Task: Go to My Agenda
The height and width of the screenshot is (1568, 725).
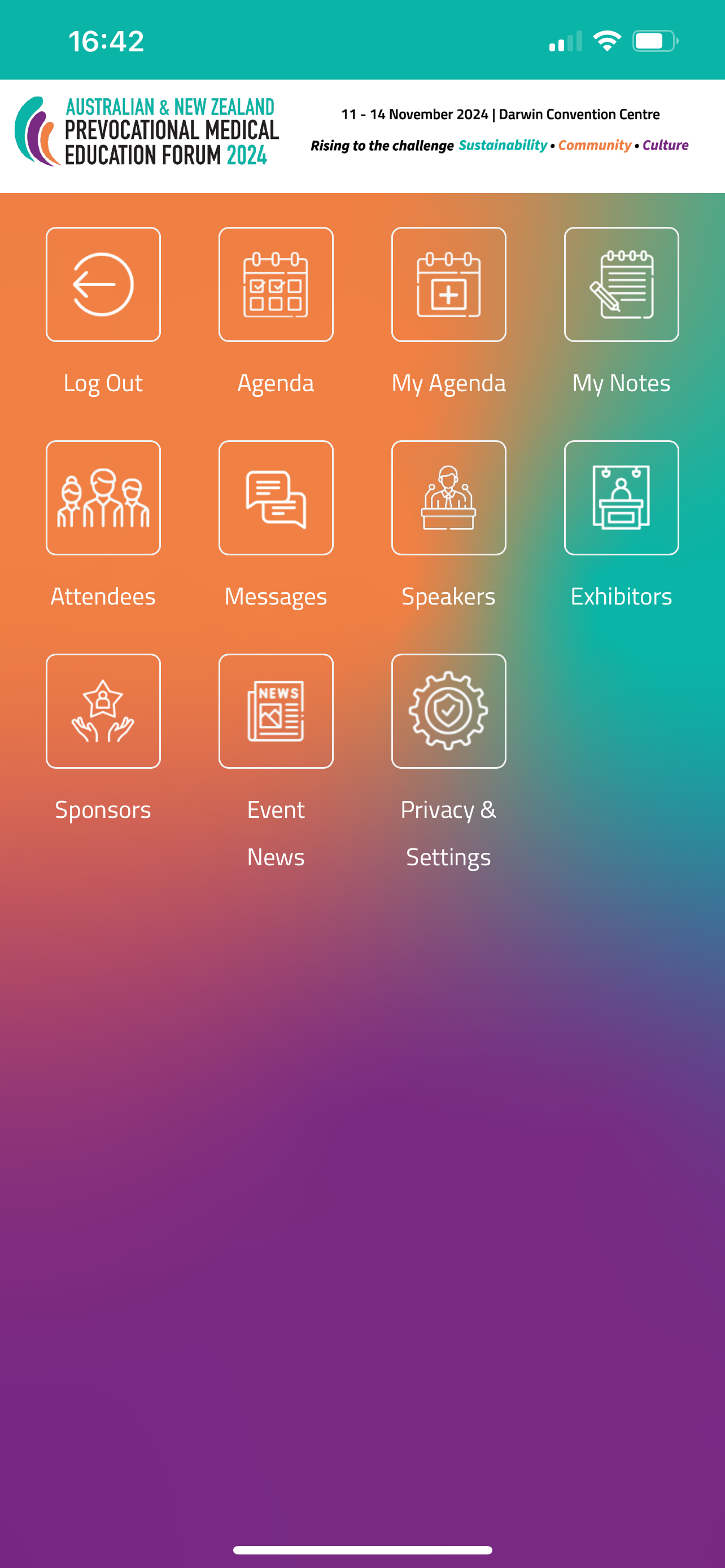Action: click(449, 284)
